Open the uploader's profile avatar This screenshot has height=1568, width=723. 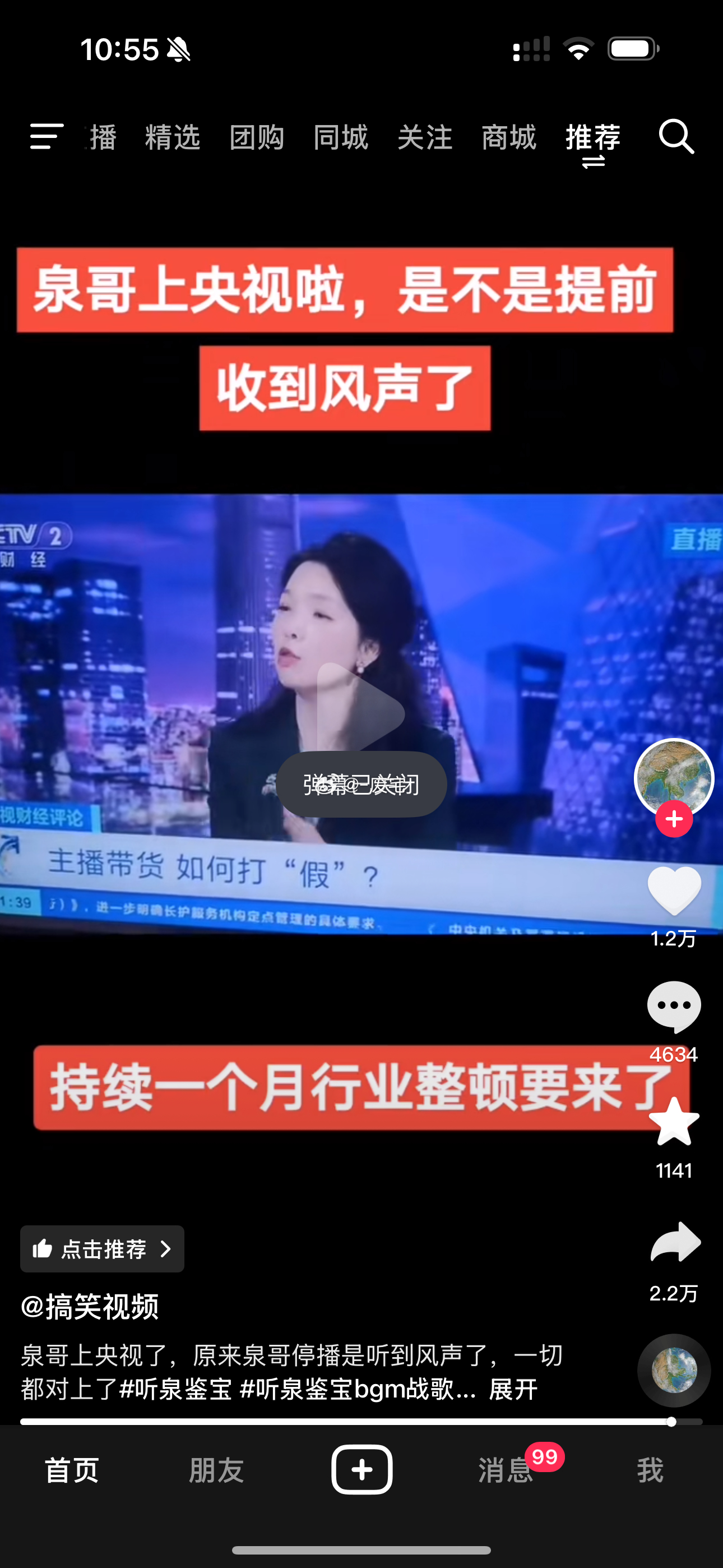pyautogui.click(x=674, y=777)
